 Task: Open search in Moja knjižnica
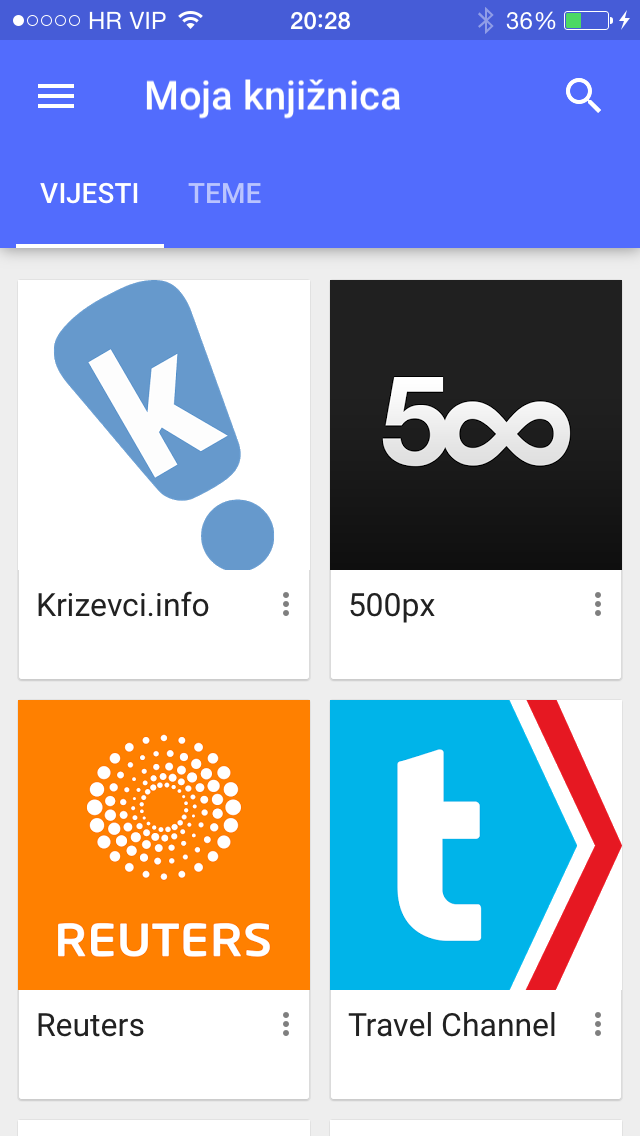[x=583, y=96]
